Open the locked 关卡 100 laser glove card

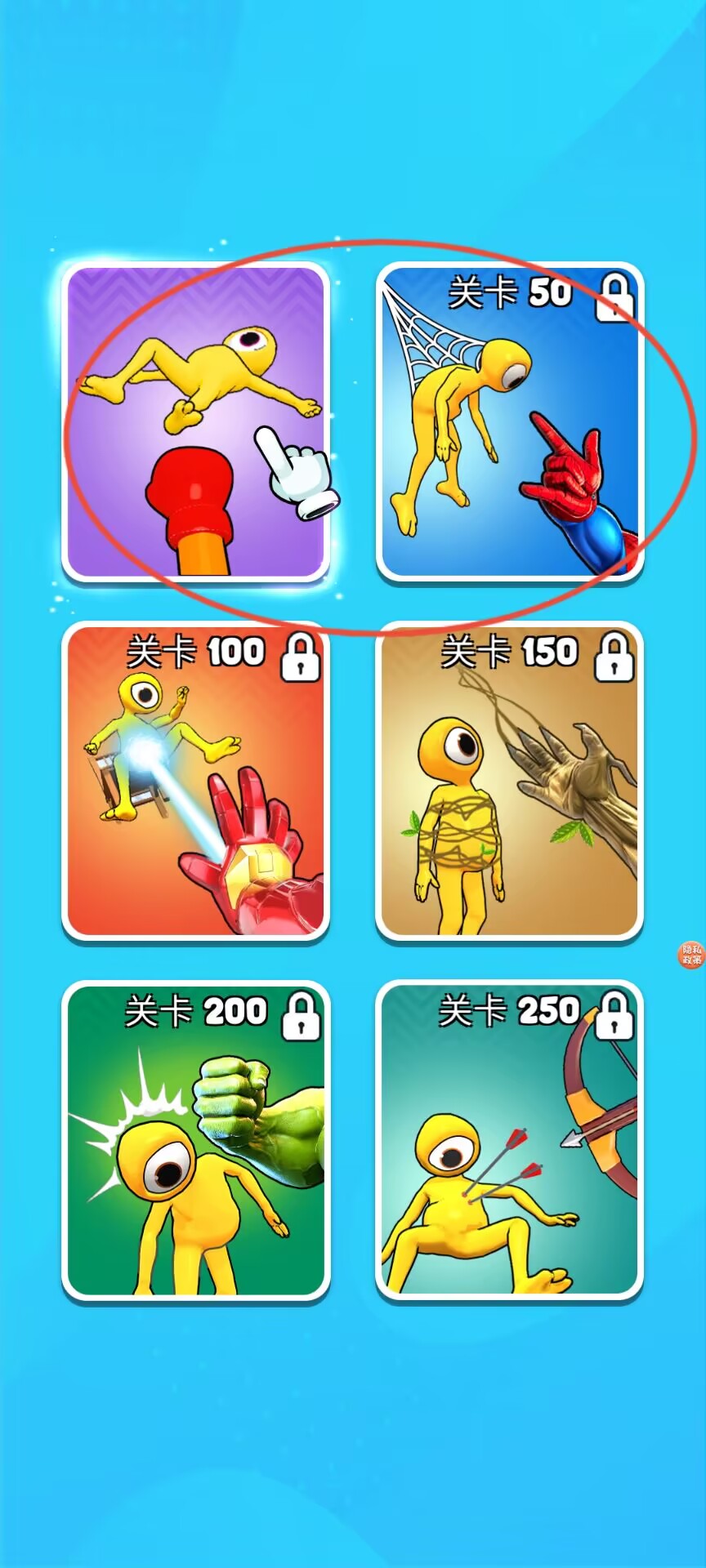pyautogui.click(x=196, y=782)
